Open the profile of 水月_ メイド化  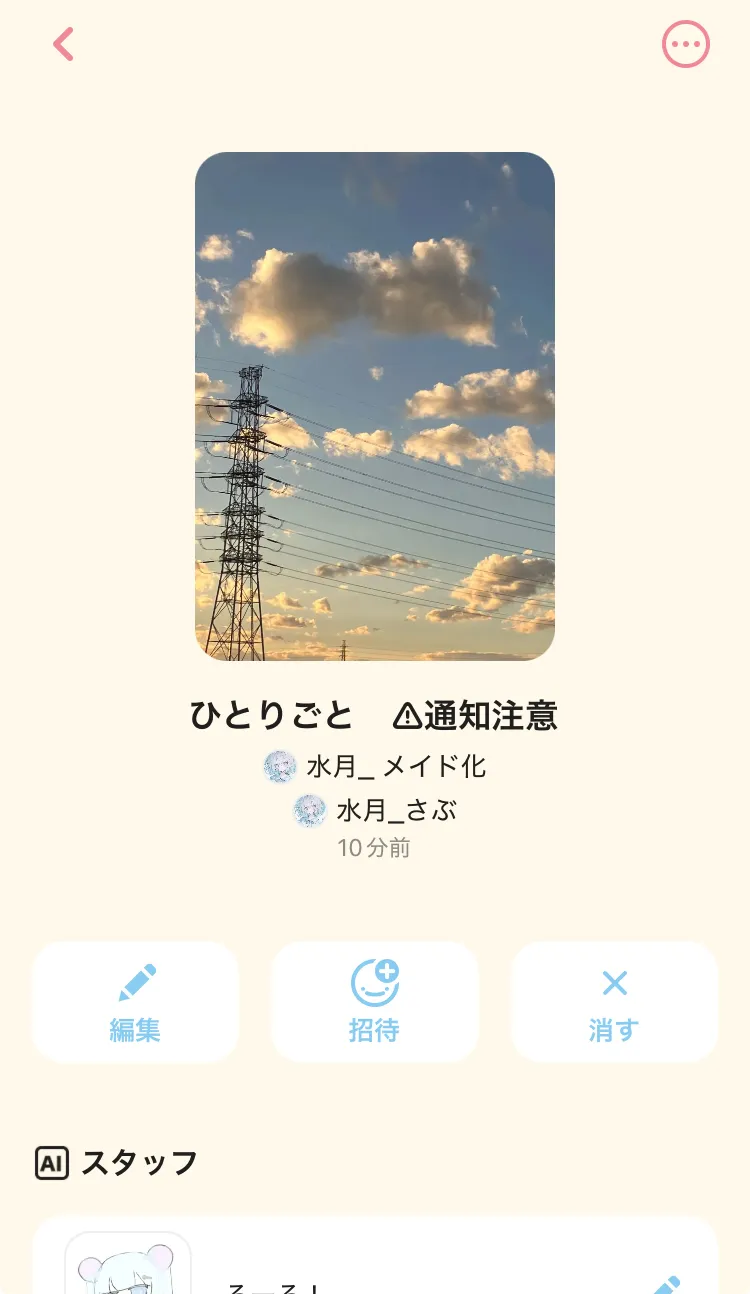[376, 767]
